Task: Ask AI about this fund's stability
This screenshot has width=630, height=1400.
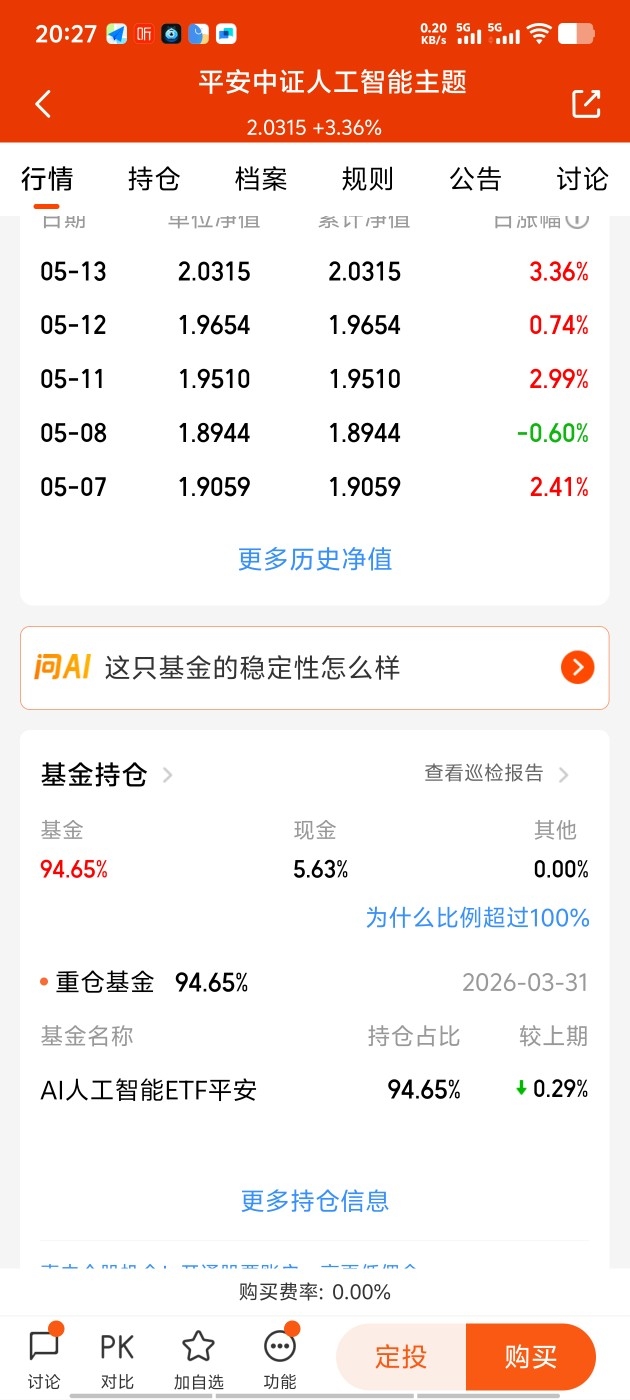Action: (315, 668)
